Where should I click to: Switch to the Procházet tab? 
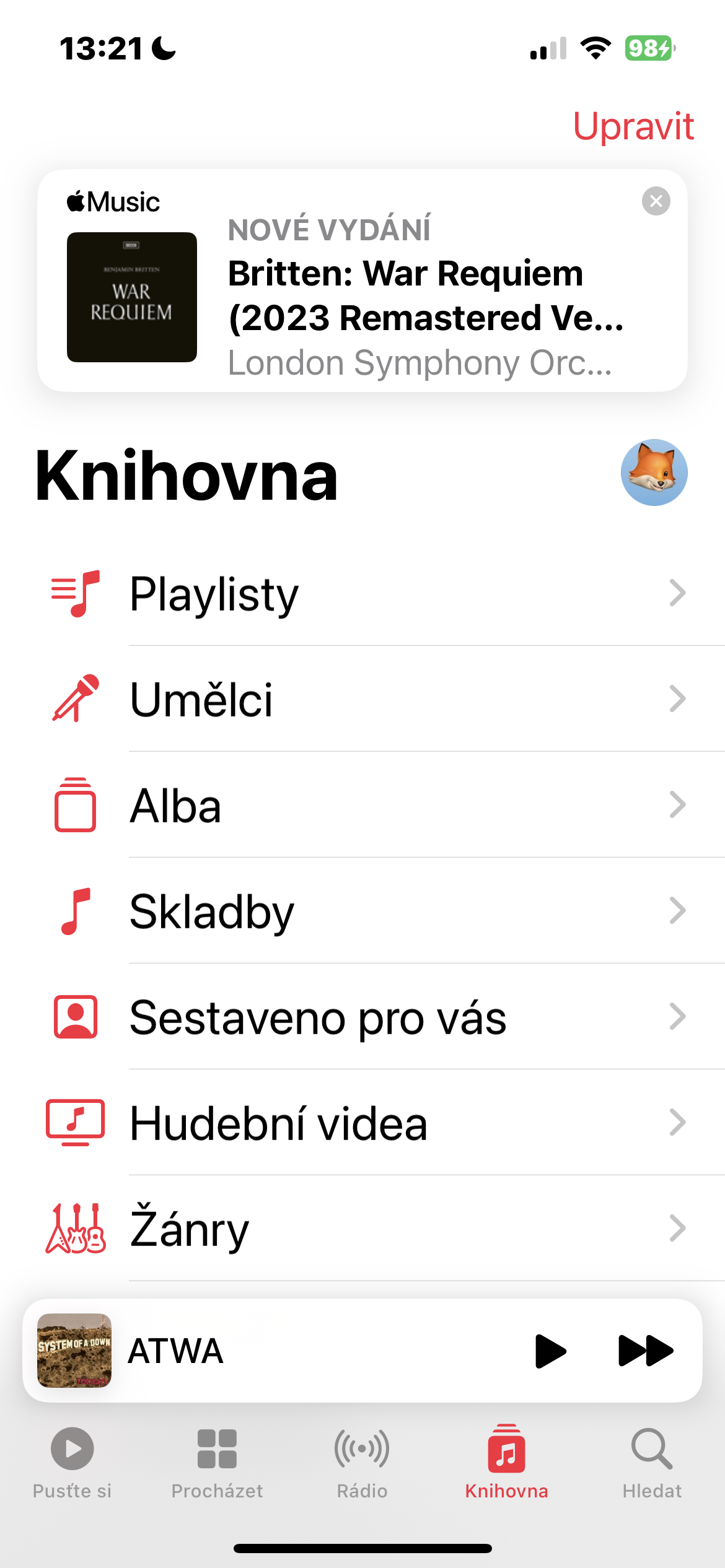[x=217, y=1463]
